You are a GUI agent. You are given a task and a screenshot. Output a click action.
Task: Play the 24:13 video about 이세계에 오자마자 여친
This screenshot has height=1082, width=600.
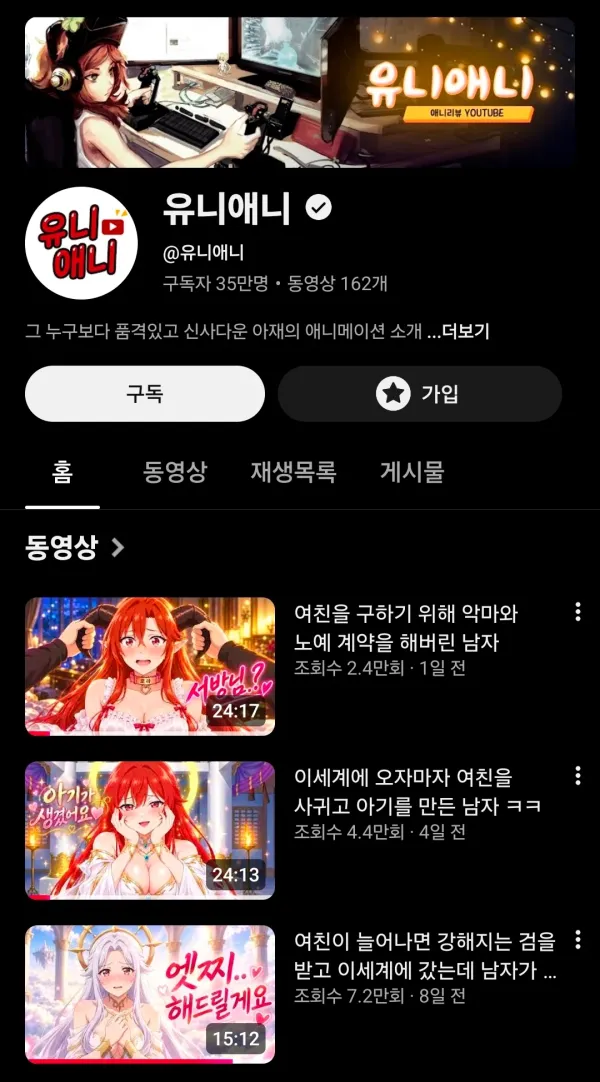tap(150, 830)
